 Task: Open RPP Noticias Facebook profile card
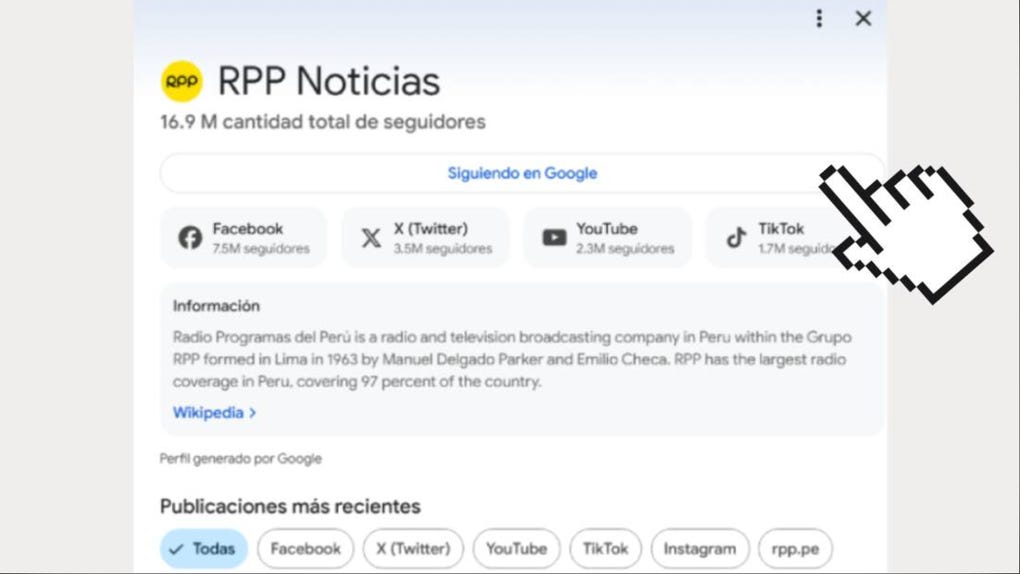[x=244, y=238]
